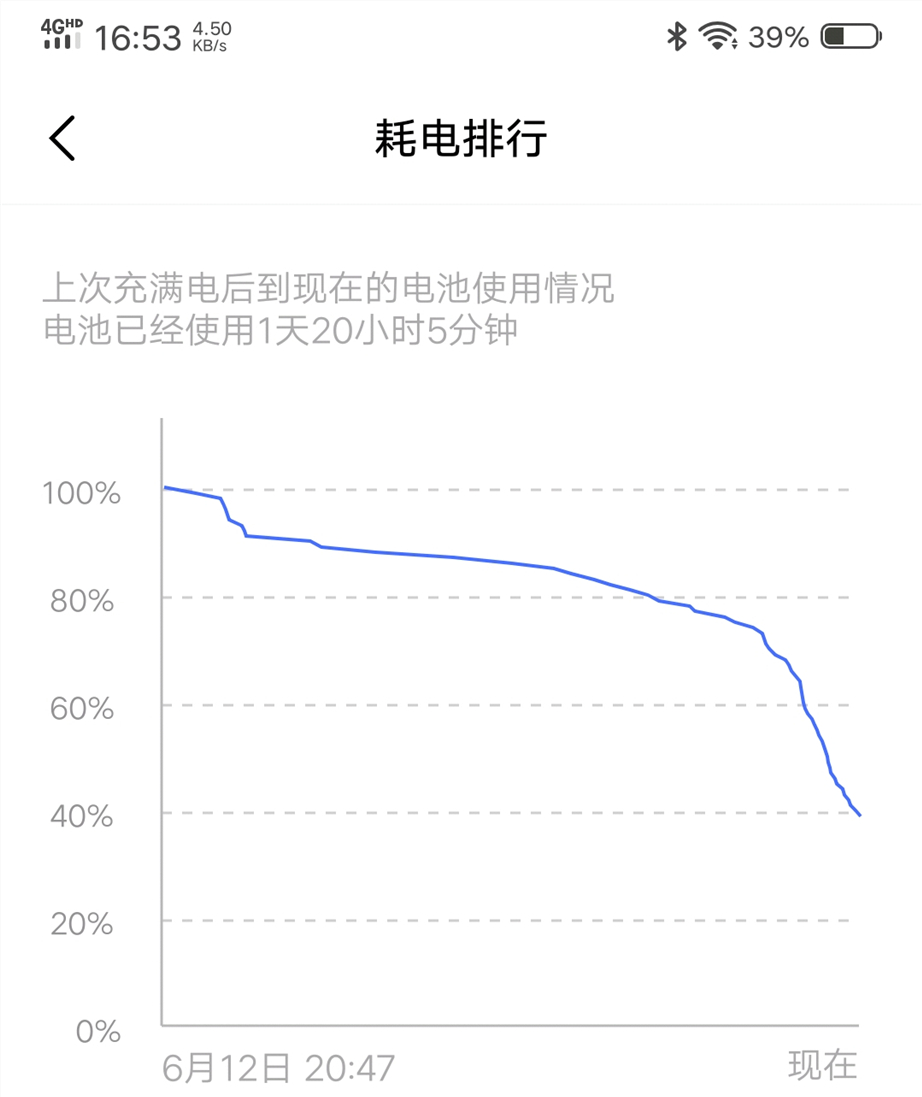
Task: Tap the 40% point where the curve ends
Action: coord(858,813)
